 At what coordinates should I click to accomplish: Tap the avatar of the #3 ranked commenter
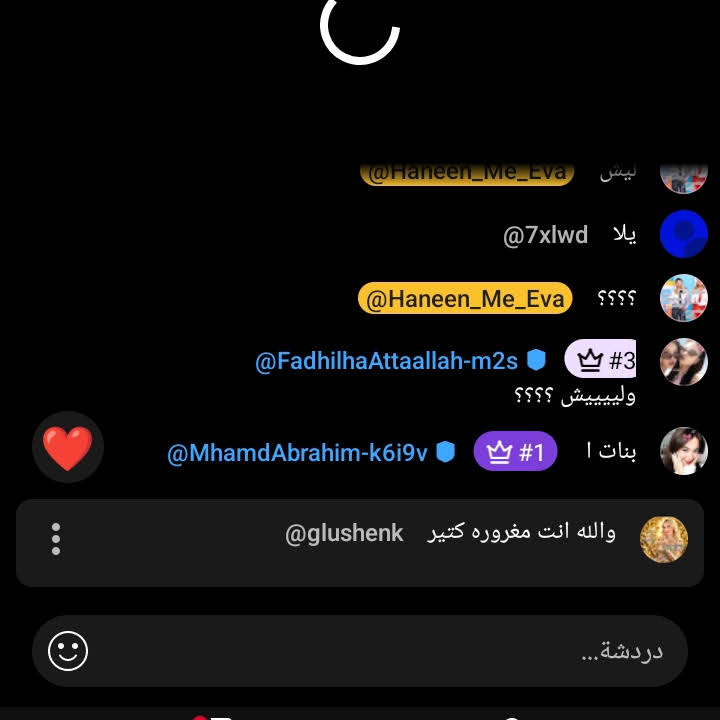point(684,362)
